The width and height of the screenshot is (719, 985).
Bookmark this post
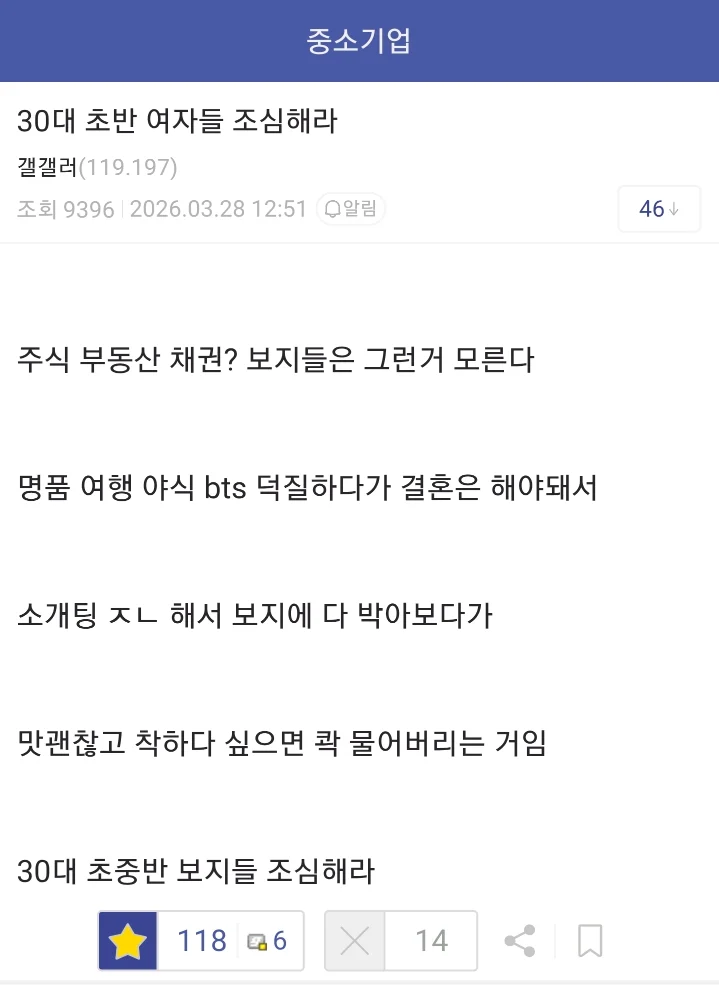590,941
